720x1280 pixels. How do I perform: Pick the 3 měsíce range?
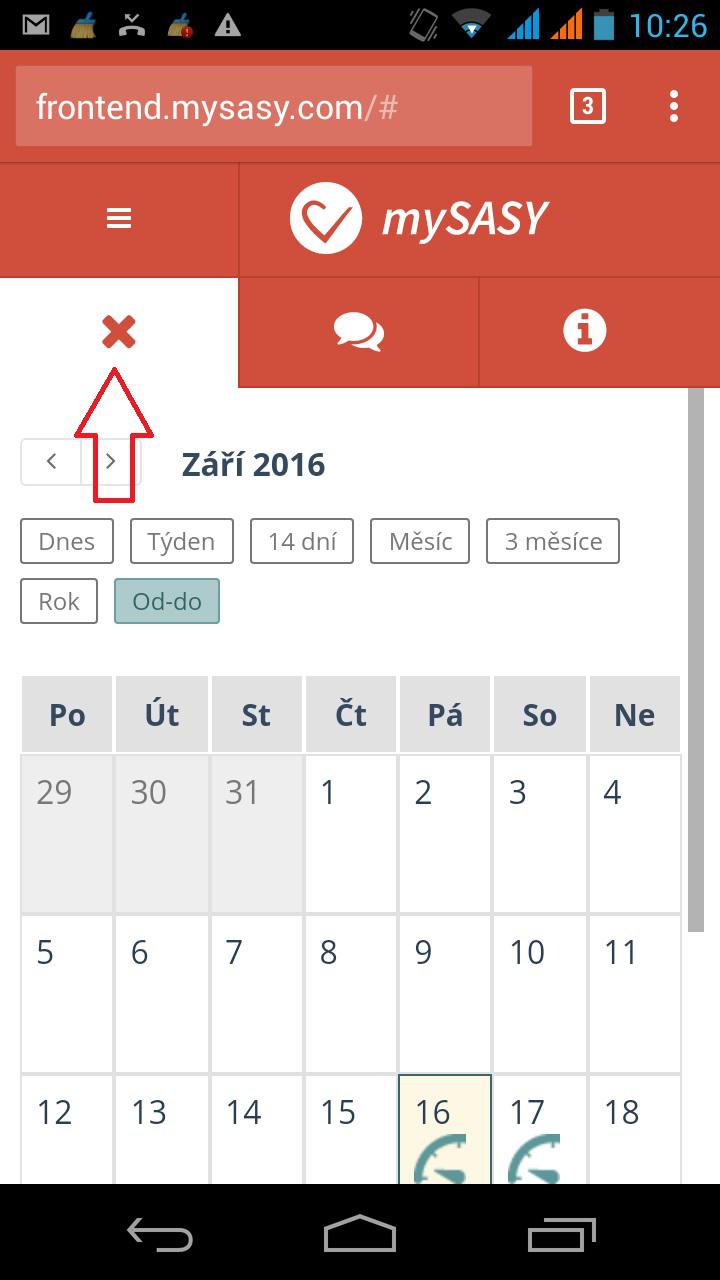coord(553,542)
